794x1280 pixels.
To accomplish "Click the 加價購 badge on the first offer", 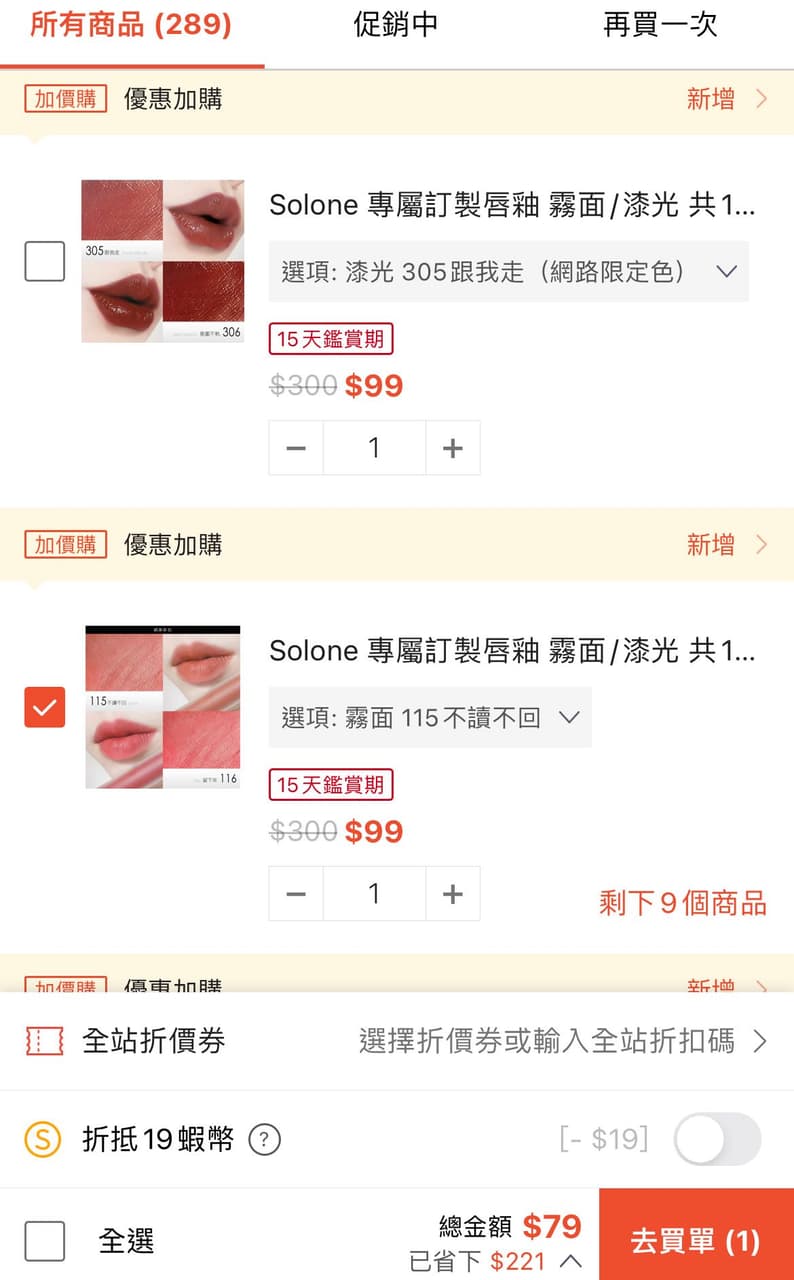I will 64,99.
